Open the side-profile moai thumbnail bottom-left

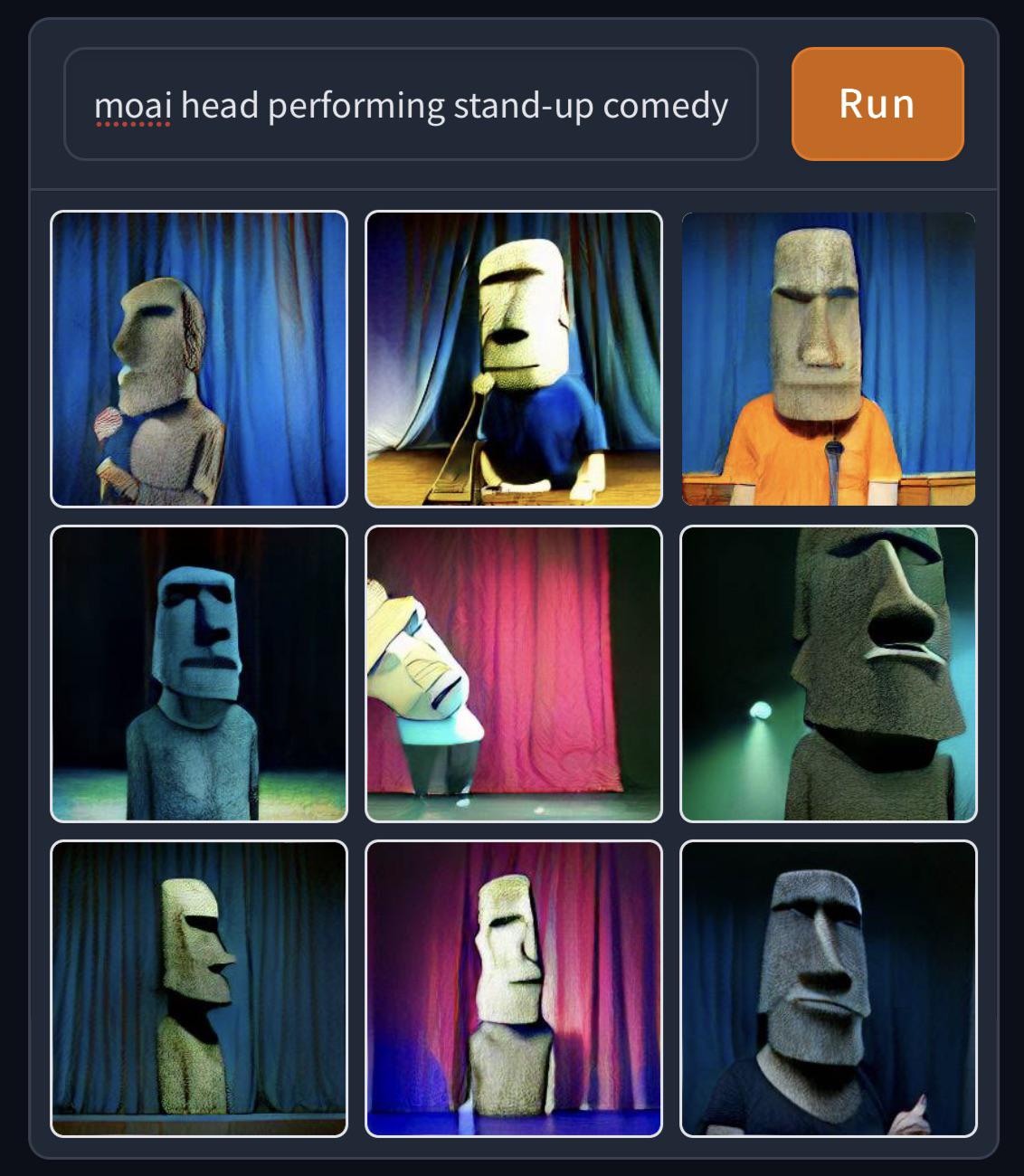click(199, 986)
